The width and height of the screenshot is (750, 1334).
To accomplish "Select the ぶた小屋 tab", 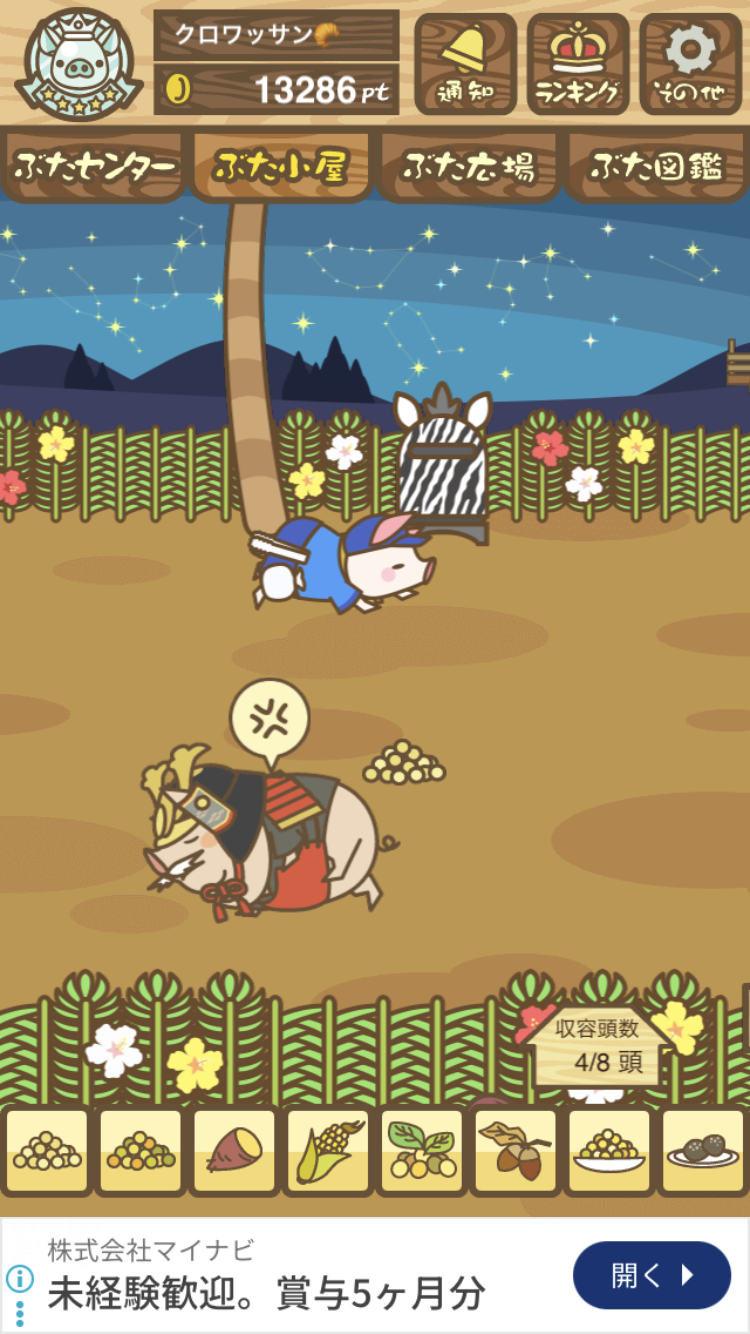I will (280, 167).
